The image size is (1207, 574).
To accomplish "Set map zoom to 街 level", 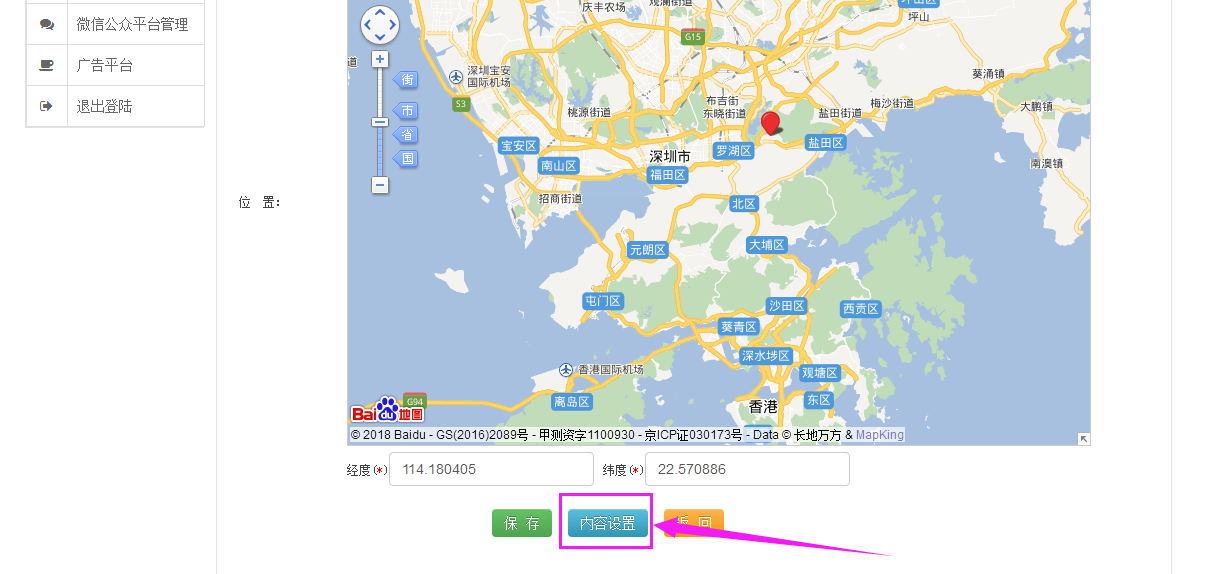I will (x=406, y=80).
